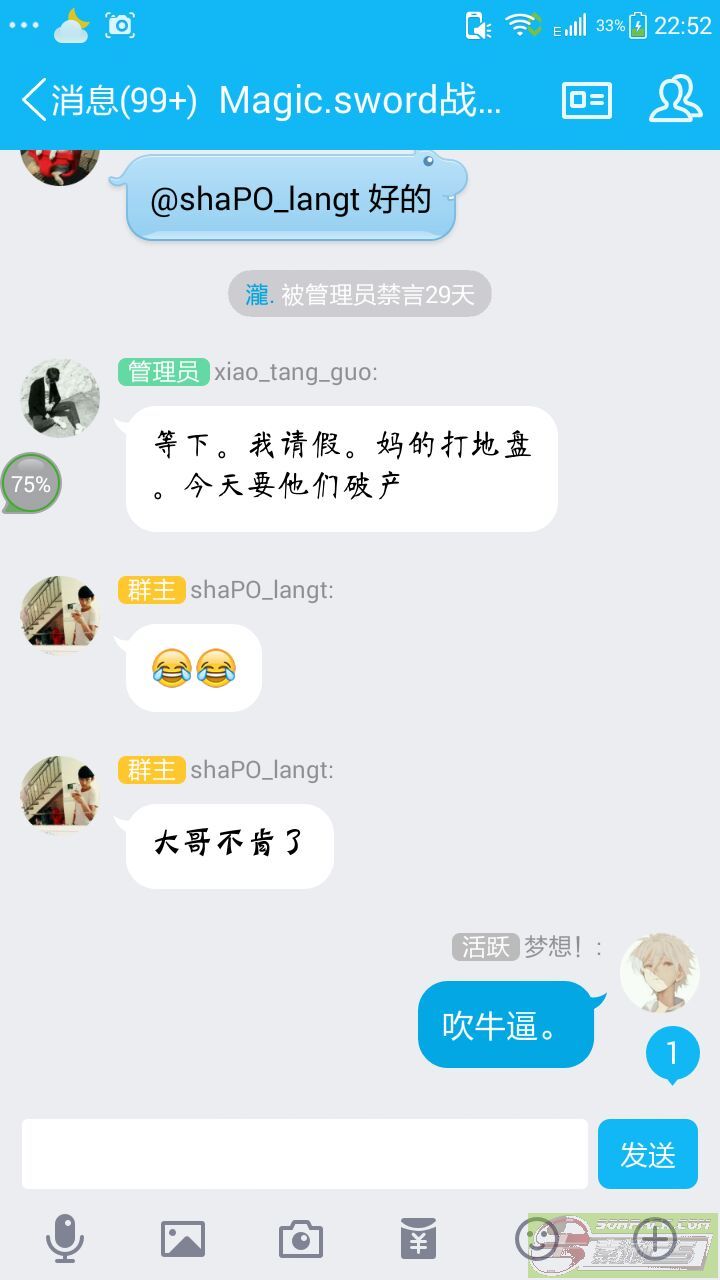This screenshot has width=720, height=1280.
Task: Send a red packet via ¥ icon
Action: click(x=418, y=1240)
